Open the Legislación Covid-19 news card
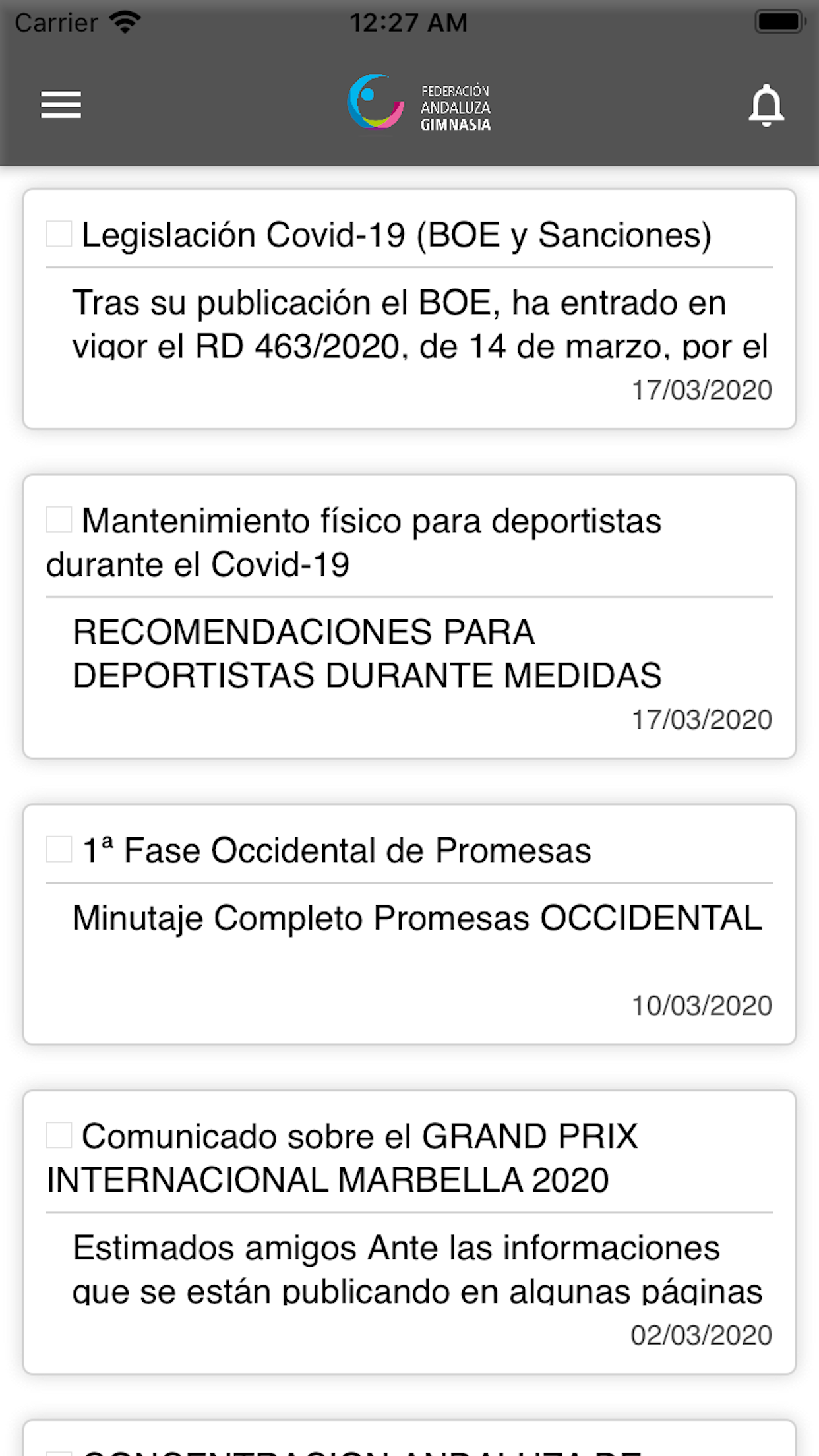Screen dimensions: 819x1456 pyautogui.click(x=409, y=309)
